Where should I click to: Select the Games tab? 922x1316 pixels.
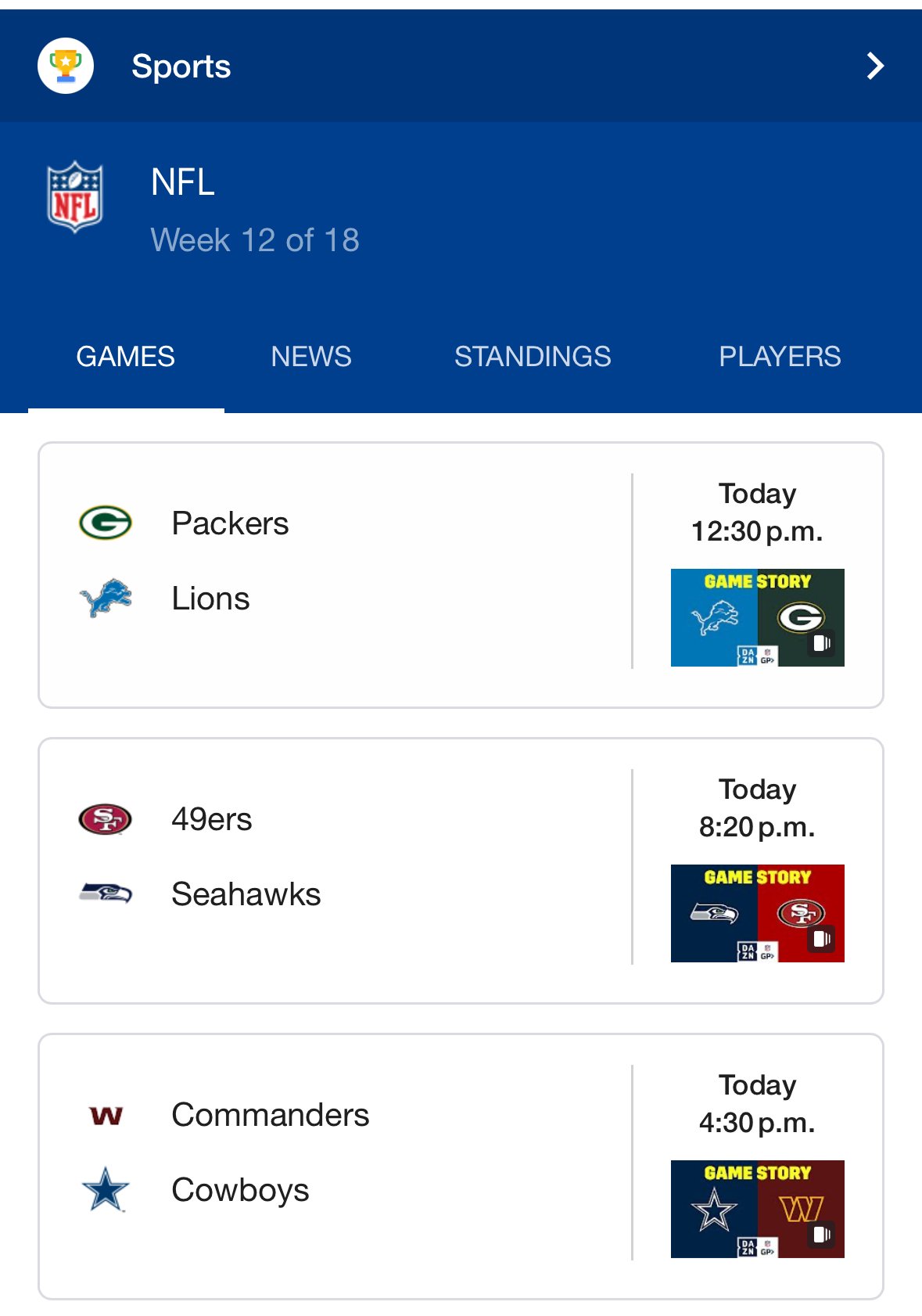[125, 357]
